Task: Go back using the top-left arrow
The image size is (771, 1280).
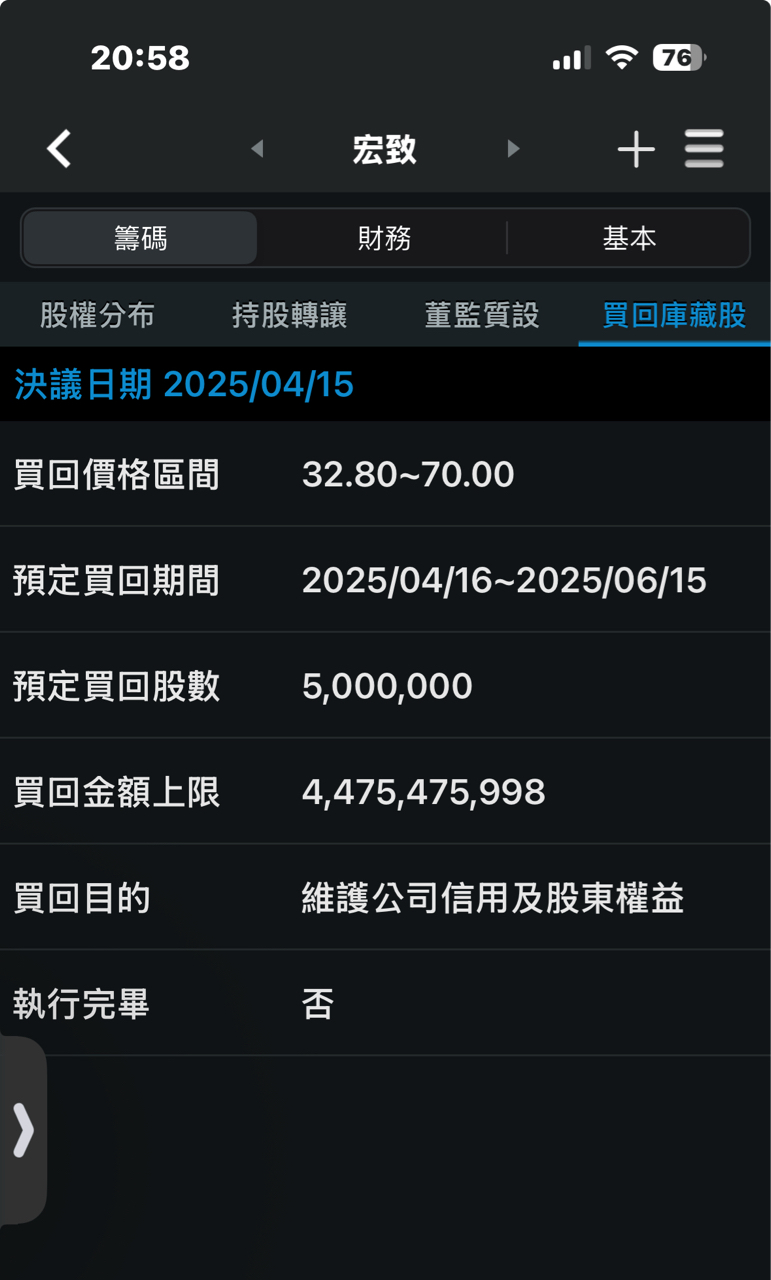Action: tap(60, 150)
